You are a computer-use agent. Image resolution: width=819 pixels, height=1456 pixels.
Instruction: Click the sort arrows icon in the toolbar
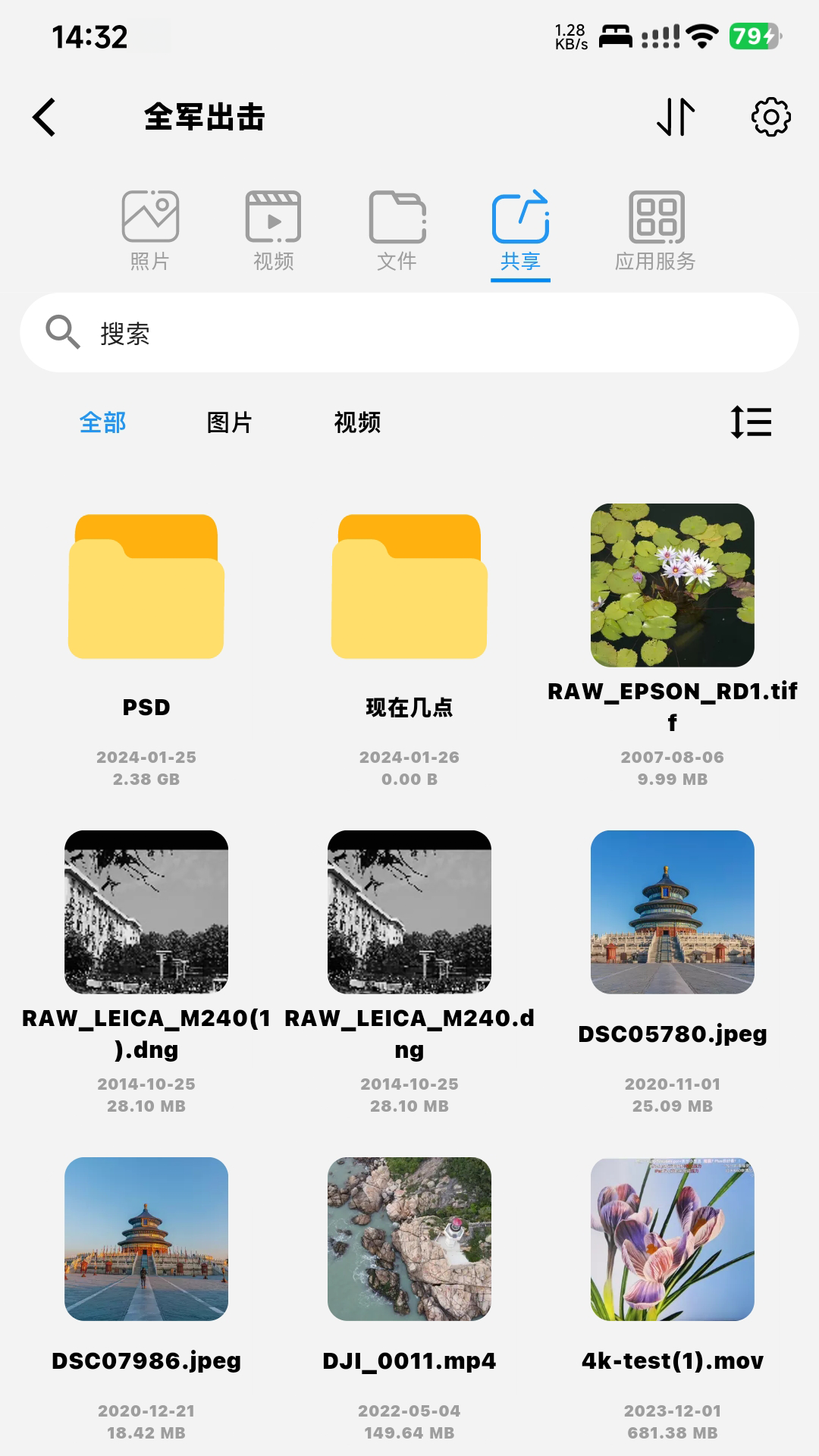[x=675, y=118]
